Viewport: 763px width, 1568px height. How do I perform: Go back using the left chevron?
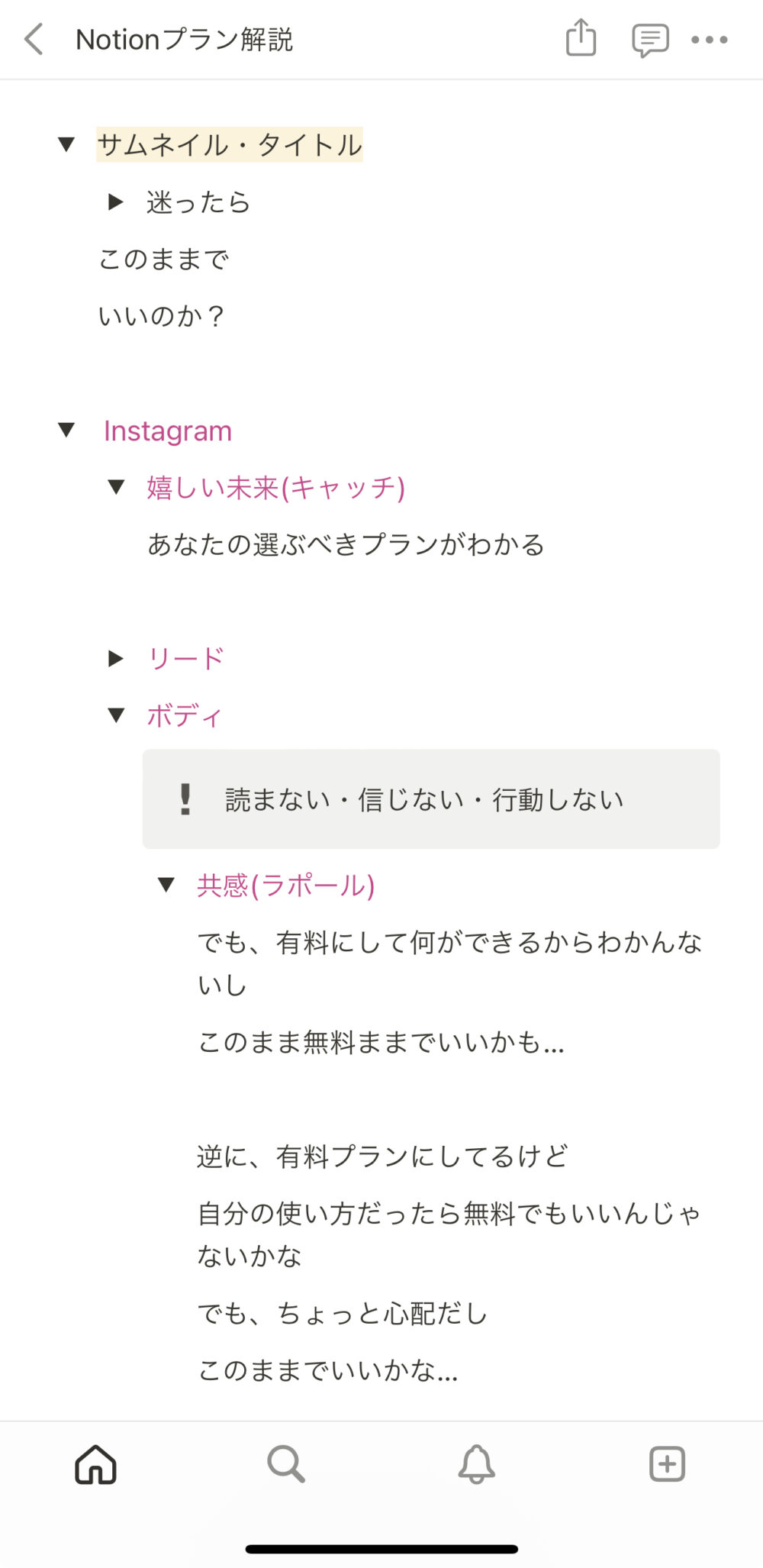(32, 39)
